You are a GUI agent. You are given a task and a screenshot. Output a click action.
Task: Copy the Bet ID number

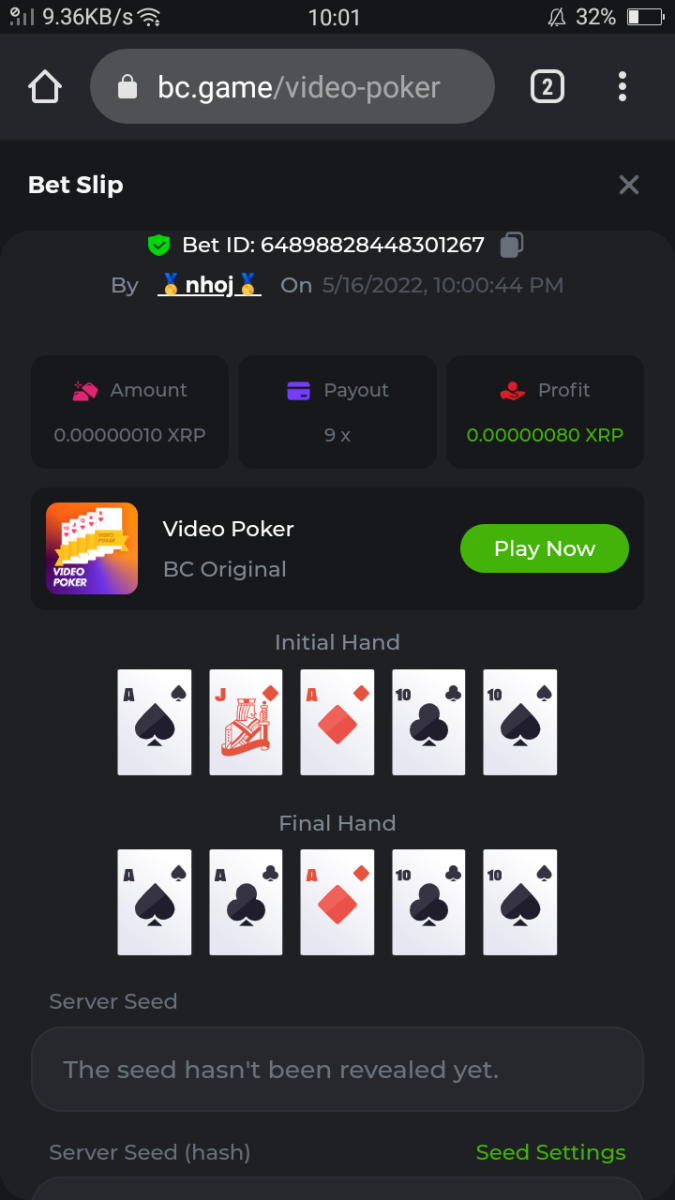click(x=512, y=244)
